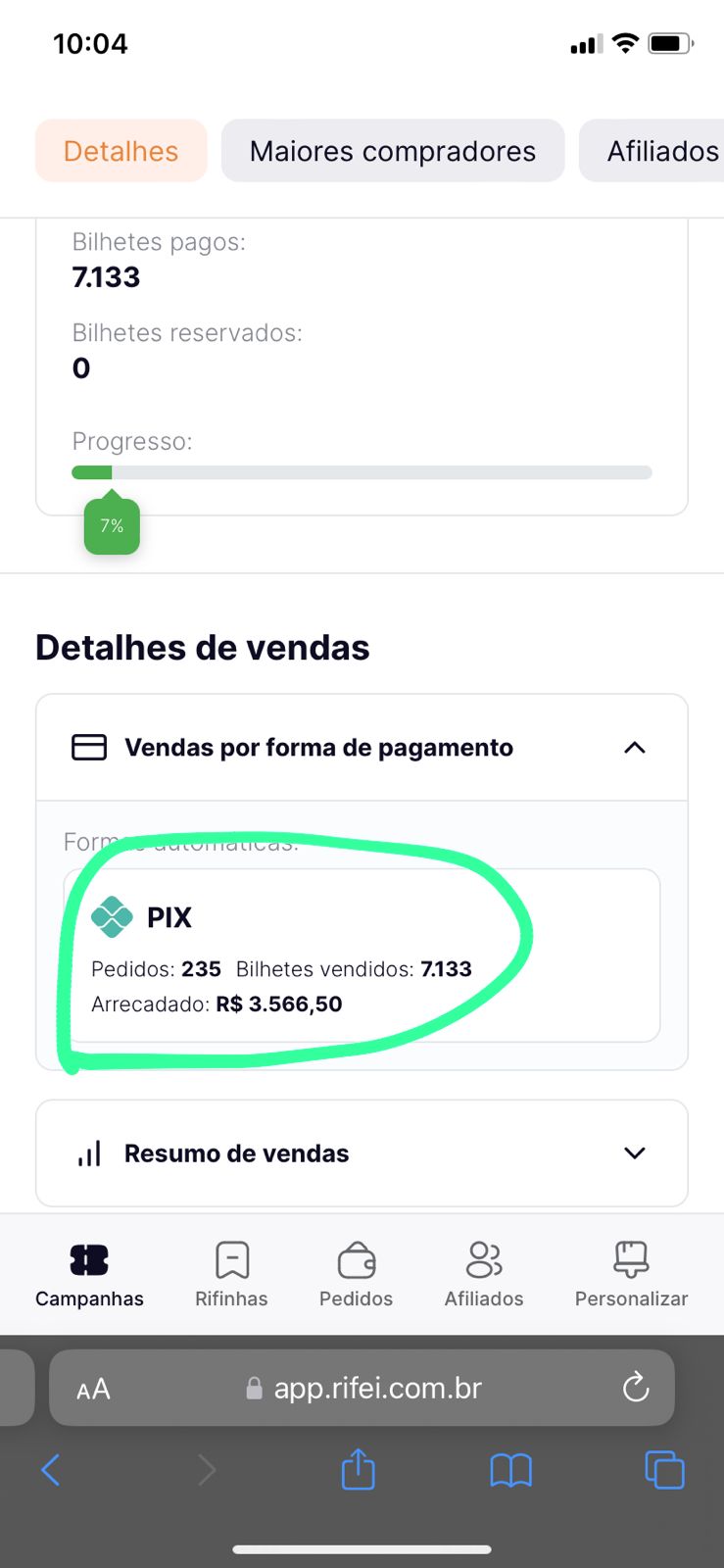The height and width of the screenshot is (1568, 724).
Task: Collapse Vendas por forma de pagamento section
Action: pos(635,747)
